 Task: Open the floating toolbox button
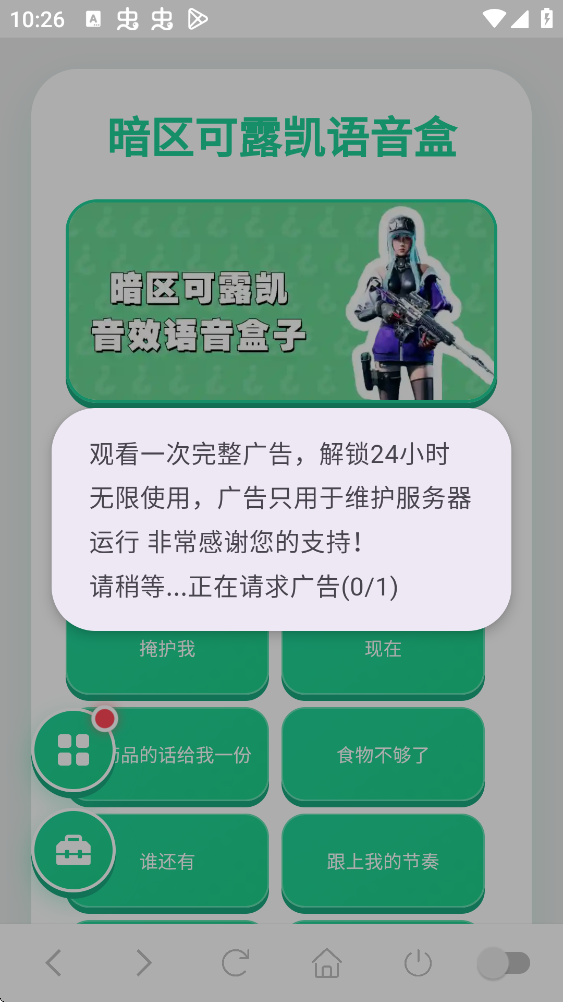tap(73, 851)
